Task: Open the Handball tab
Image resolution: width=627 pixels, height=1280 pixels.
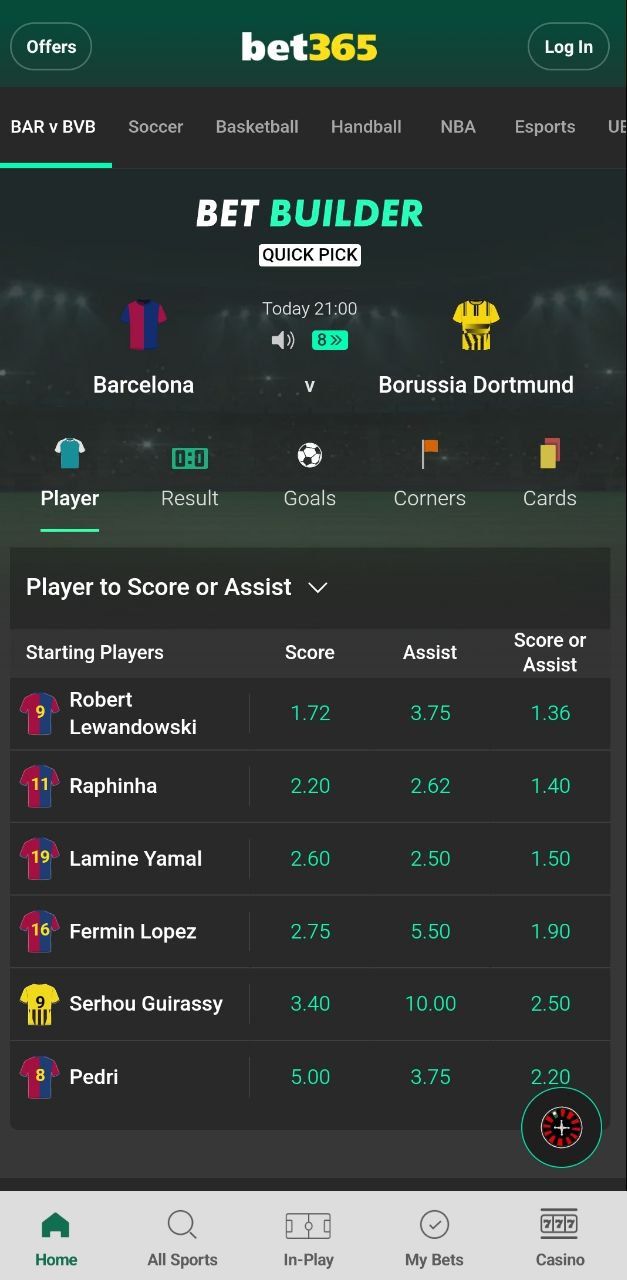Action: pyautogui.click(x=366, y=127)
